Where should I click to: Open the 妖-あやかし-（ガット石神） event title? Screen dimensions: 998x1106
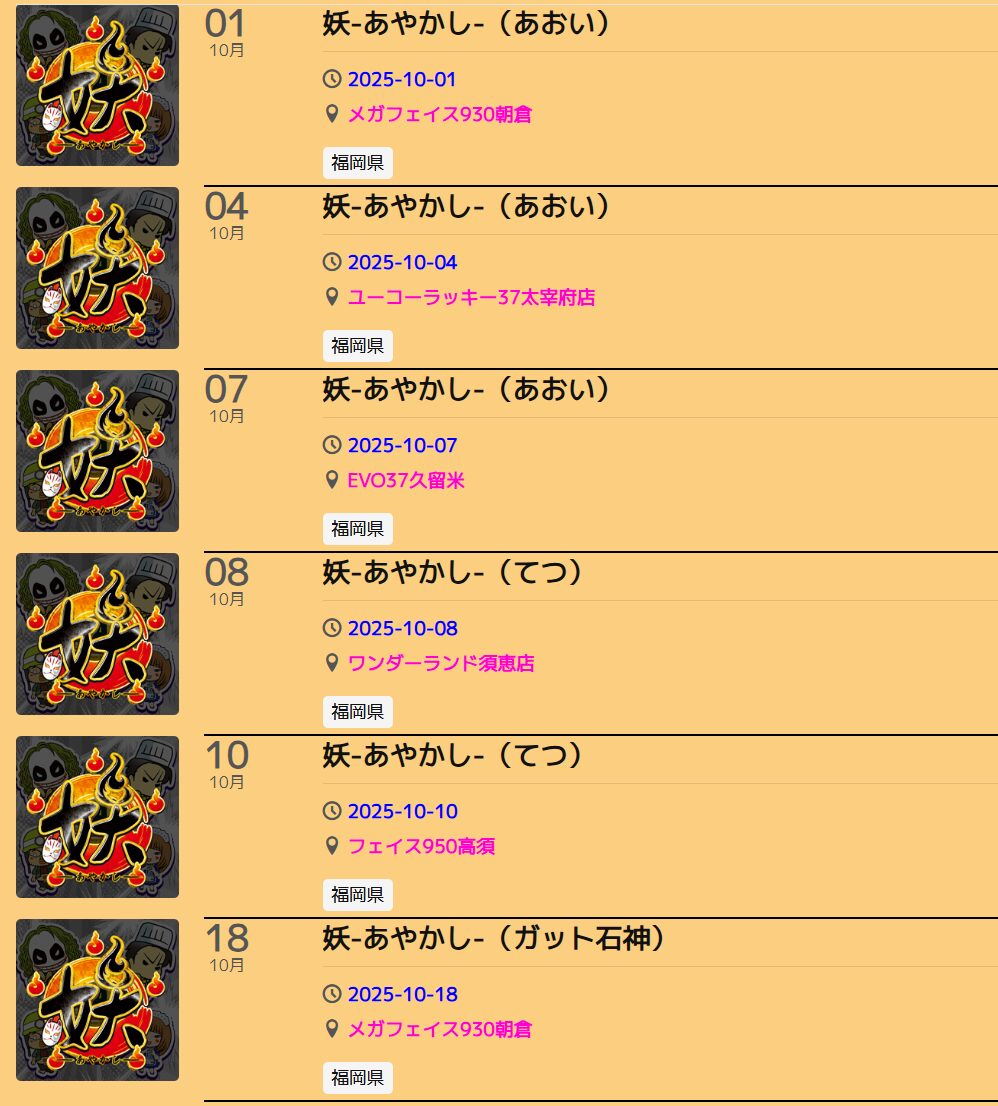494,939
